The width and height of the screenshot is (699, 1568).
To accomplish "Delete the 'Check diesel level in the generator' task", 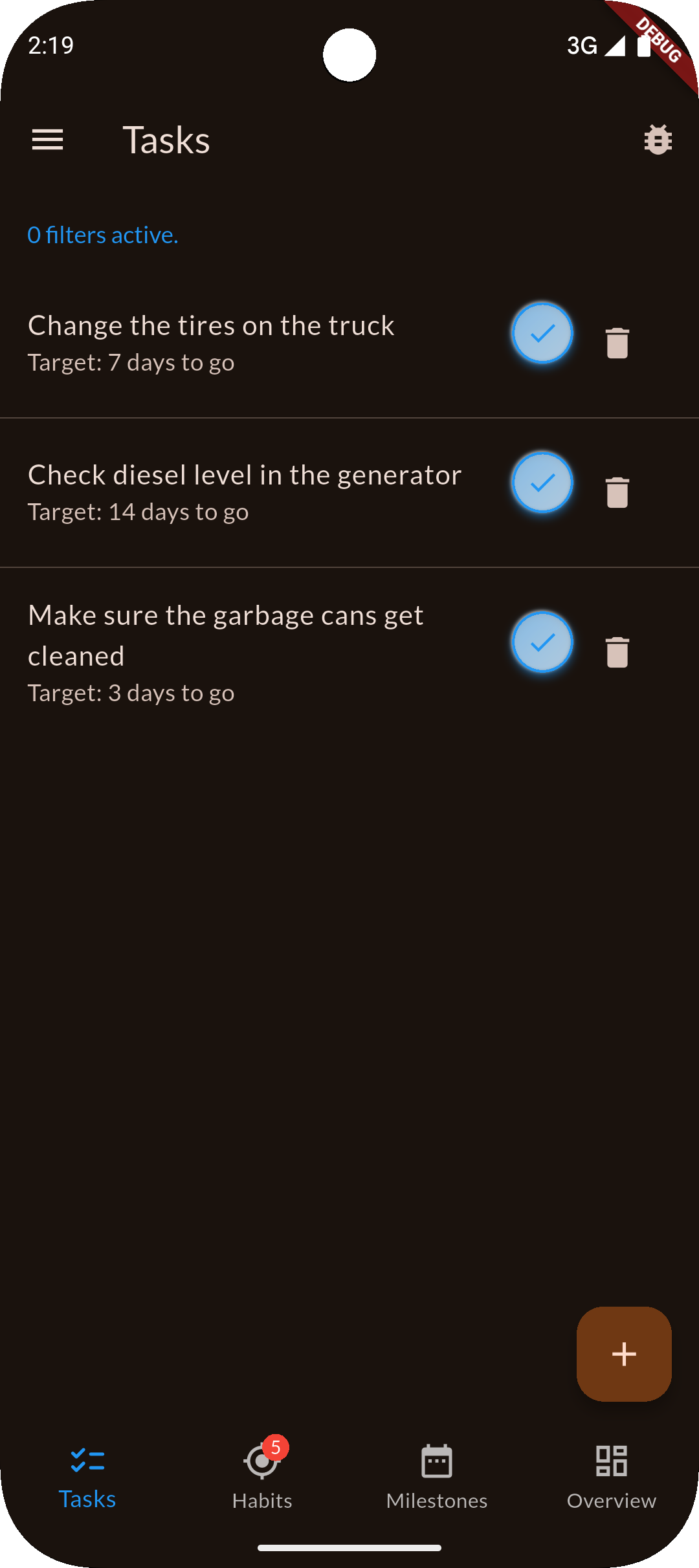I will pyautogui.click(x=617, y=492).
